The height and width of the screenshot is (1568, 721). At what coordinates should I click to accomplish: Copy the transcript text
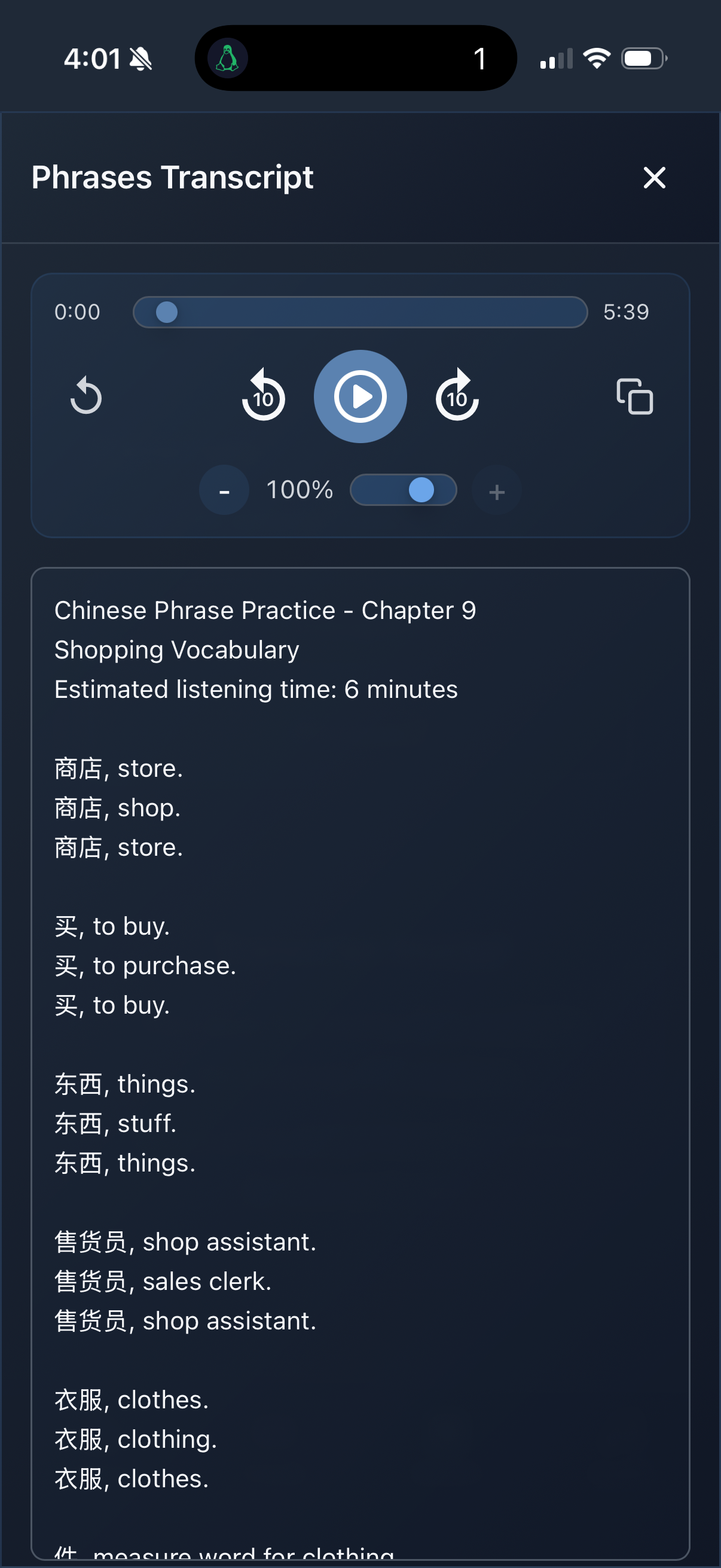click(634, 396)
